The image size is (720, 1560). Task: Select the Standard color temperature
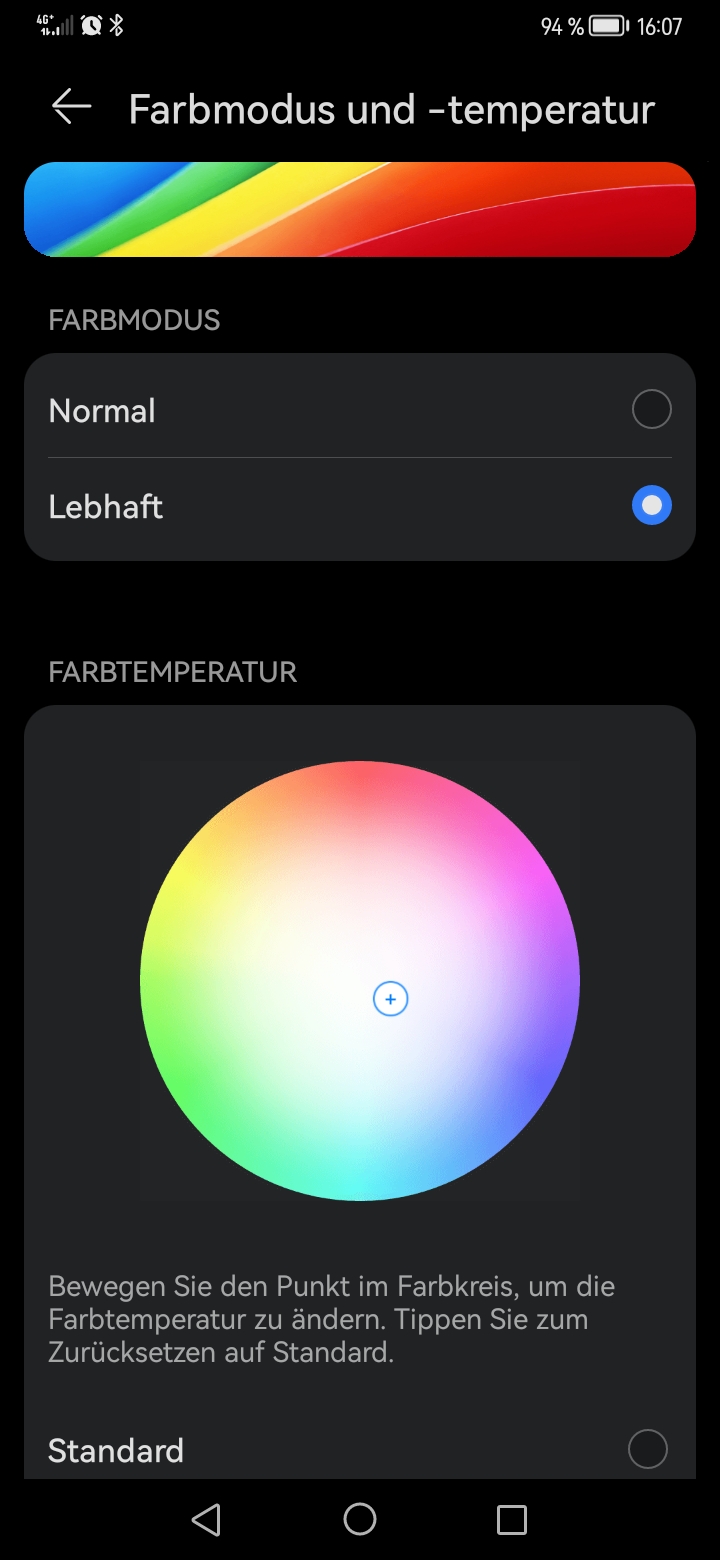pos(647,1449)
